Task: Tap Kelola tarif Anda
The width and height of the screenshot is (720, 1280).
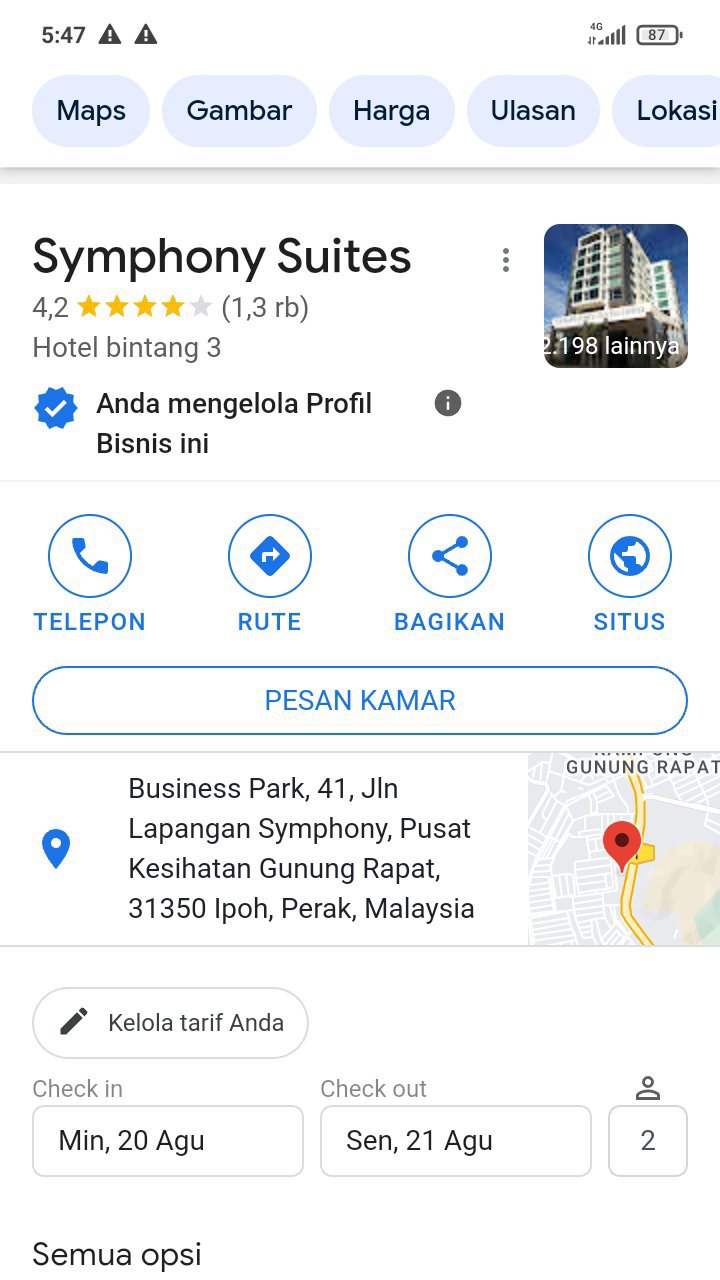Action: tap(170, 1023)
